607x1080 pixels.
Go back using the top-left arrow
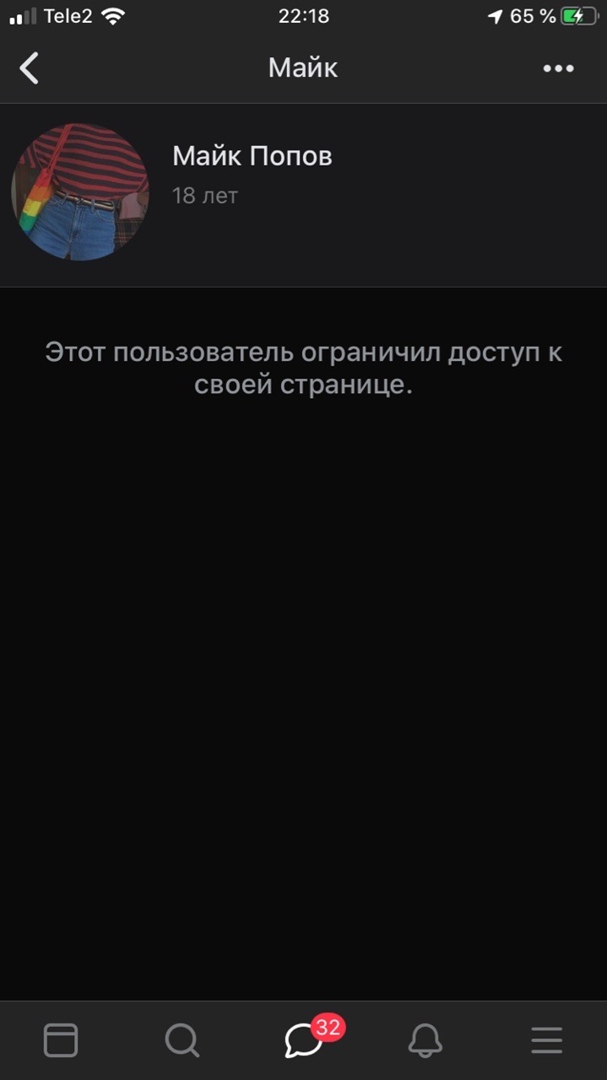[x=30, y=68]
